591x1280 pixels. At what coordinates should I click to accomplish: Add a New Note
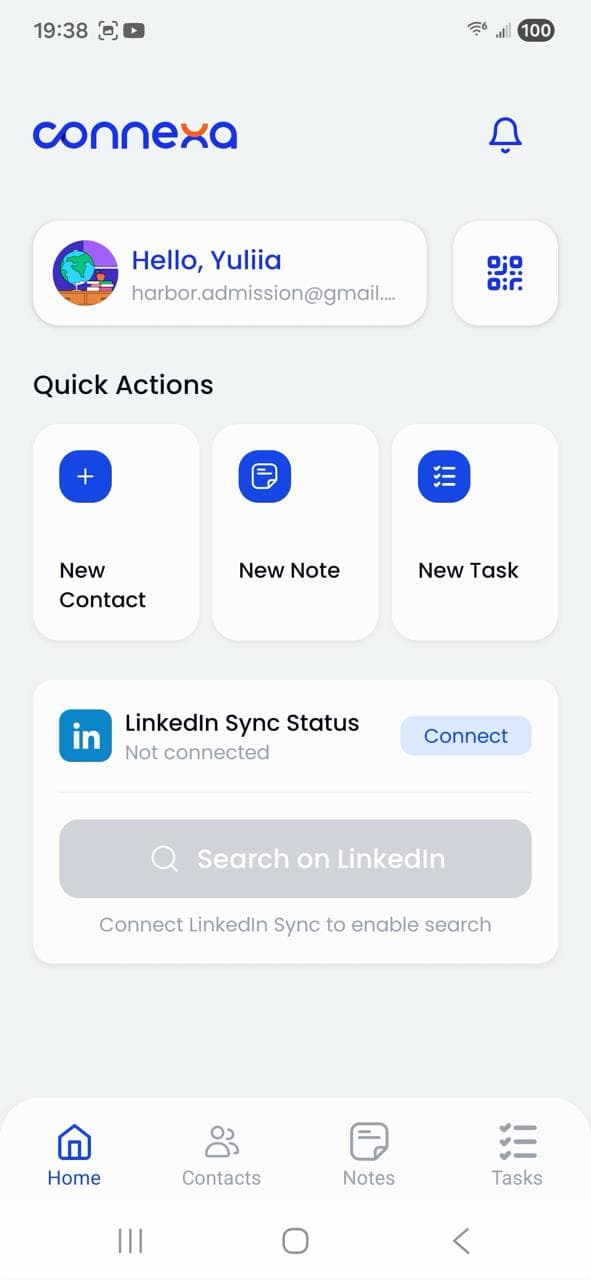point(295,532)
